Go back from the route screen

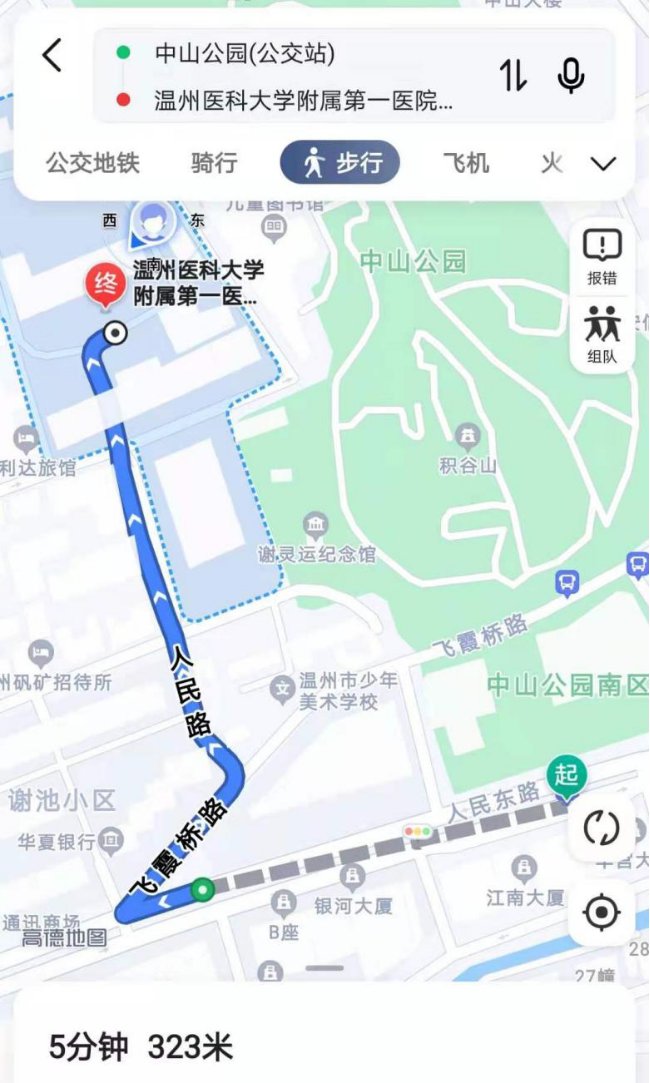52,55
